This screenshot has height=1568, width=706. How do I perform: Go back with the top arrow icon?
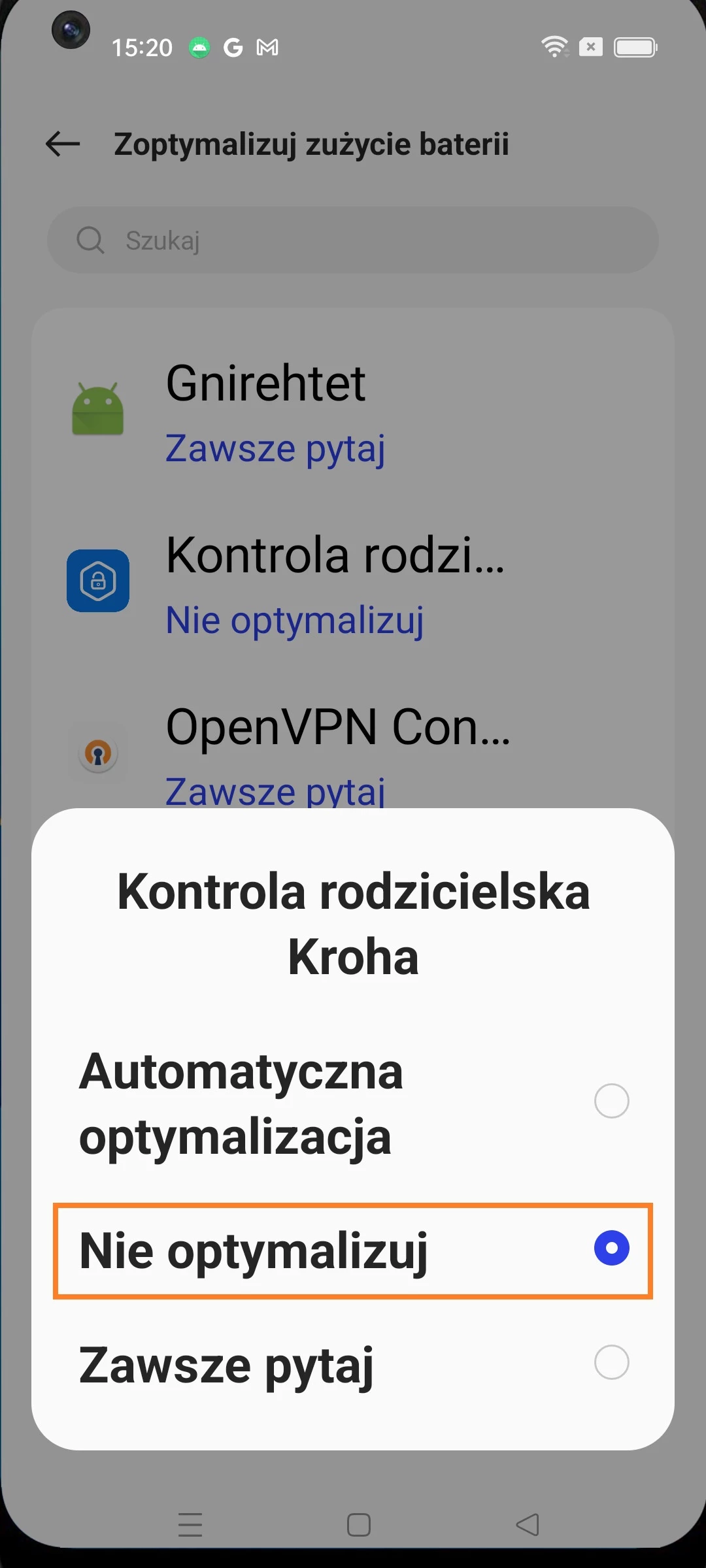point(63,144)
